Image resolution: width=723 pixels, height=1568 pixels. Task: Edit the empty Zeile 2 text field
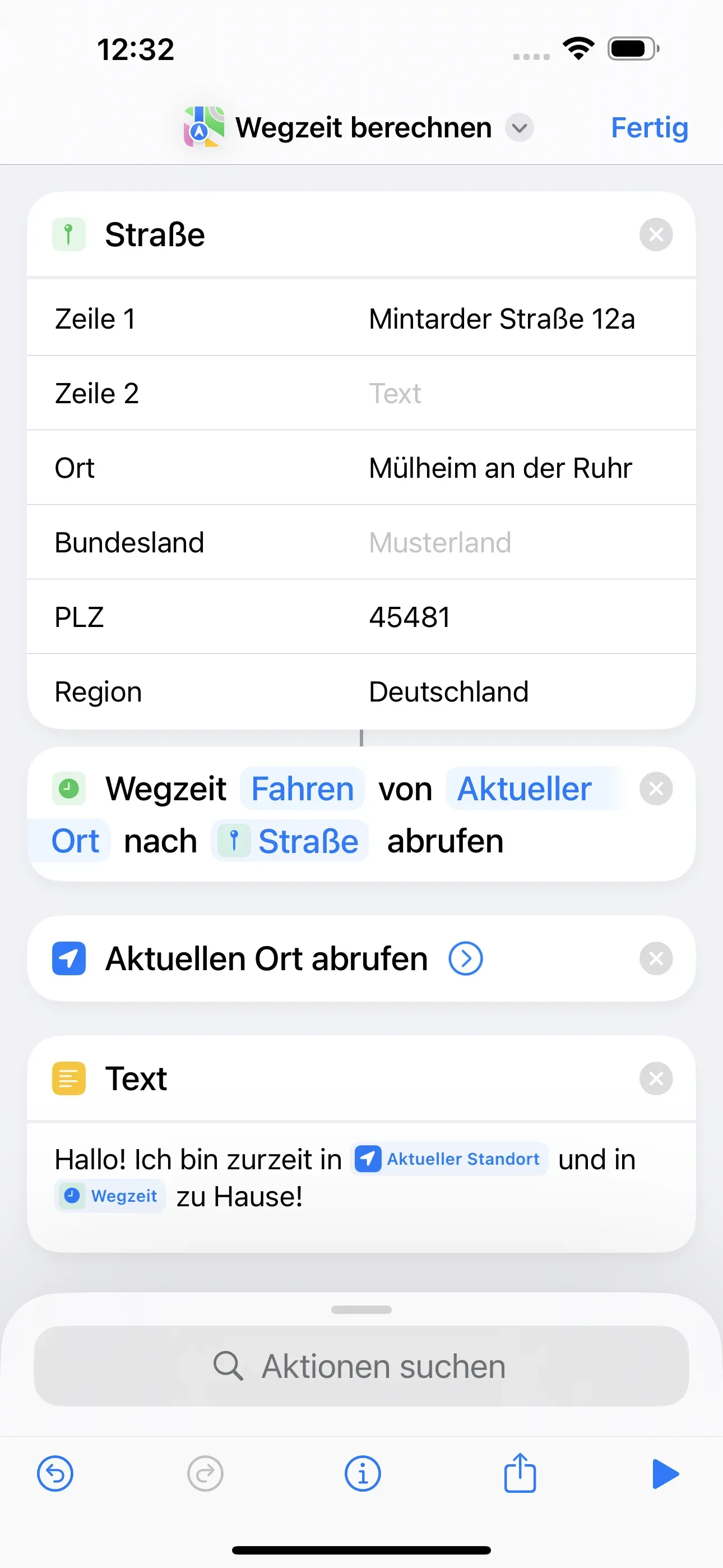(x=395, y=393)
